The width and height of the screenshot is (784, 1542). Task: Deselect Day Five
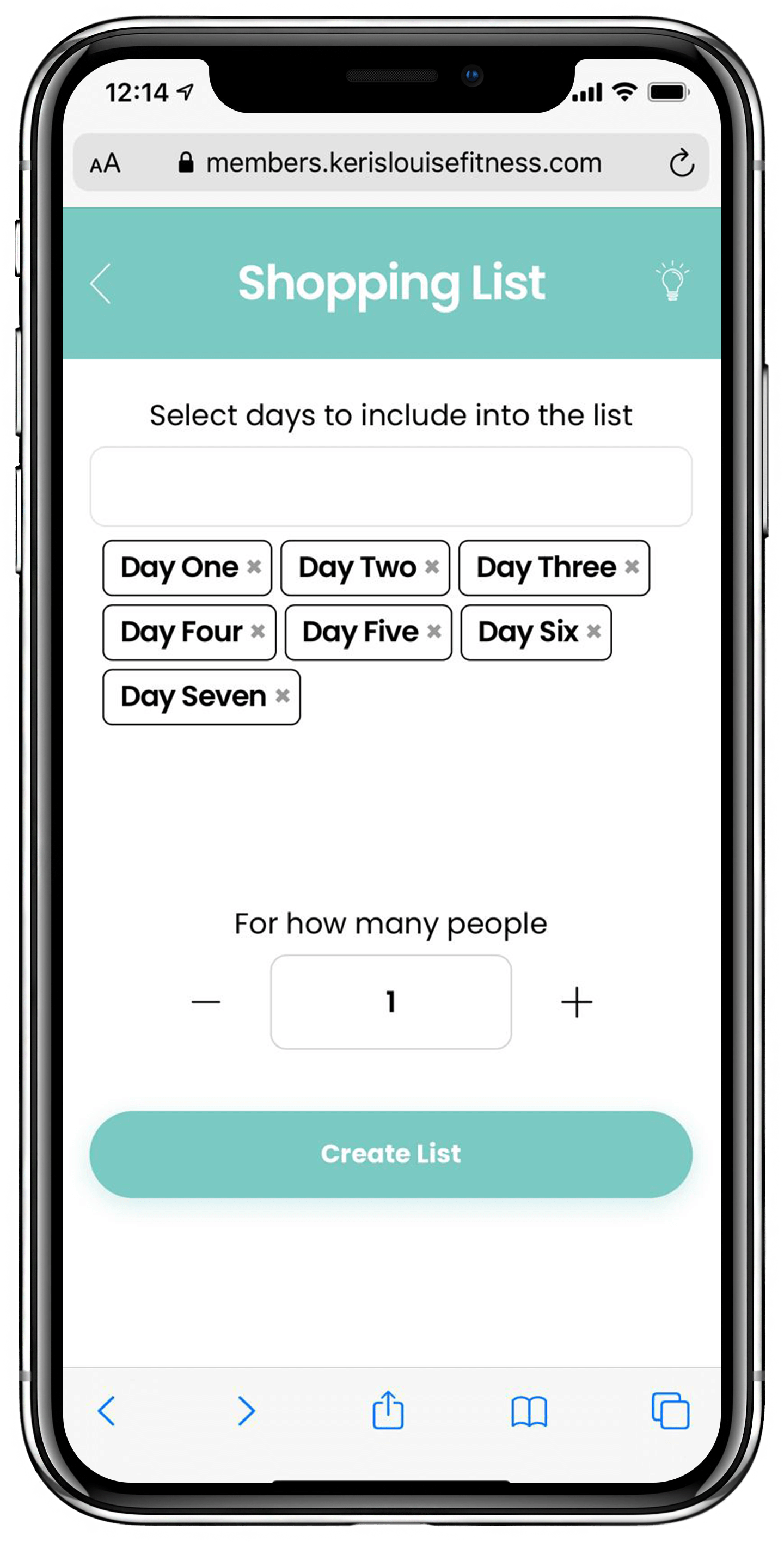tap(434, 631)
